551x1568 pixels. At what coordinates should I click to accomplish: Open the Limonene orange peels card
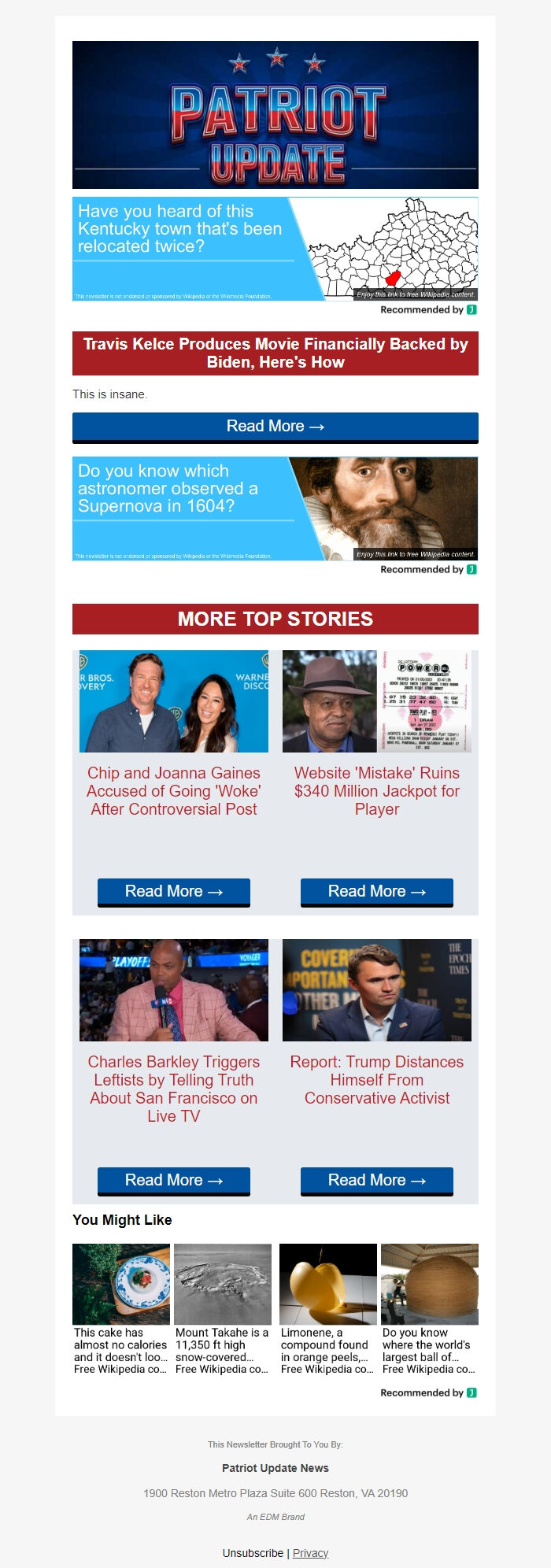[327, 1309]
